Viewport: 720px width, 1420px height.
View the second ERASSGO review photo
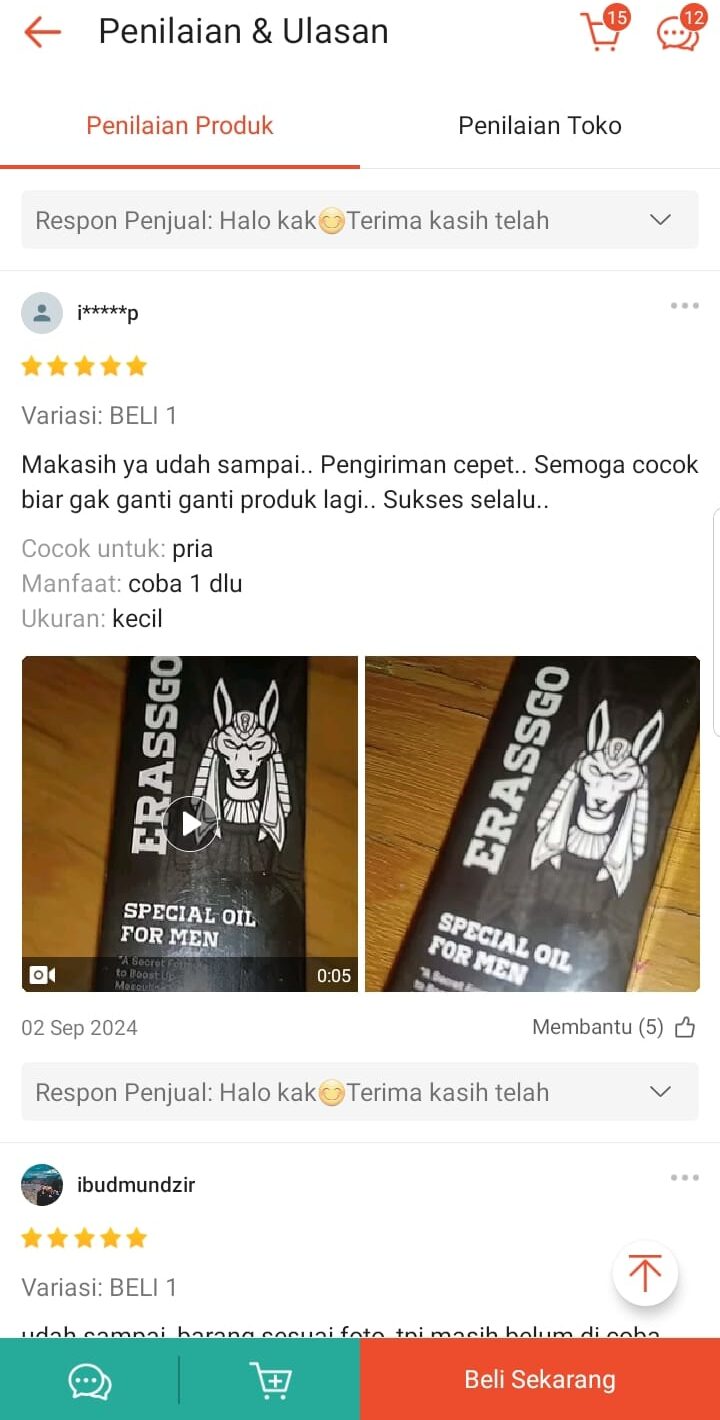[x=532, y=824]
